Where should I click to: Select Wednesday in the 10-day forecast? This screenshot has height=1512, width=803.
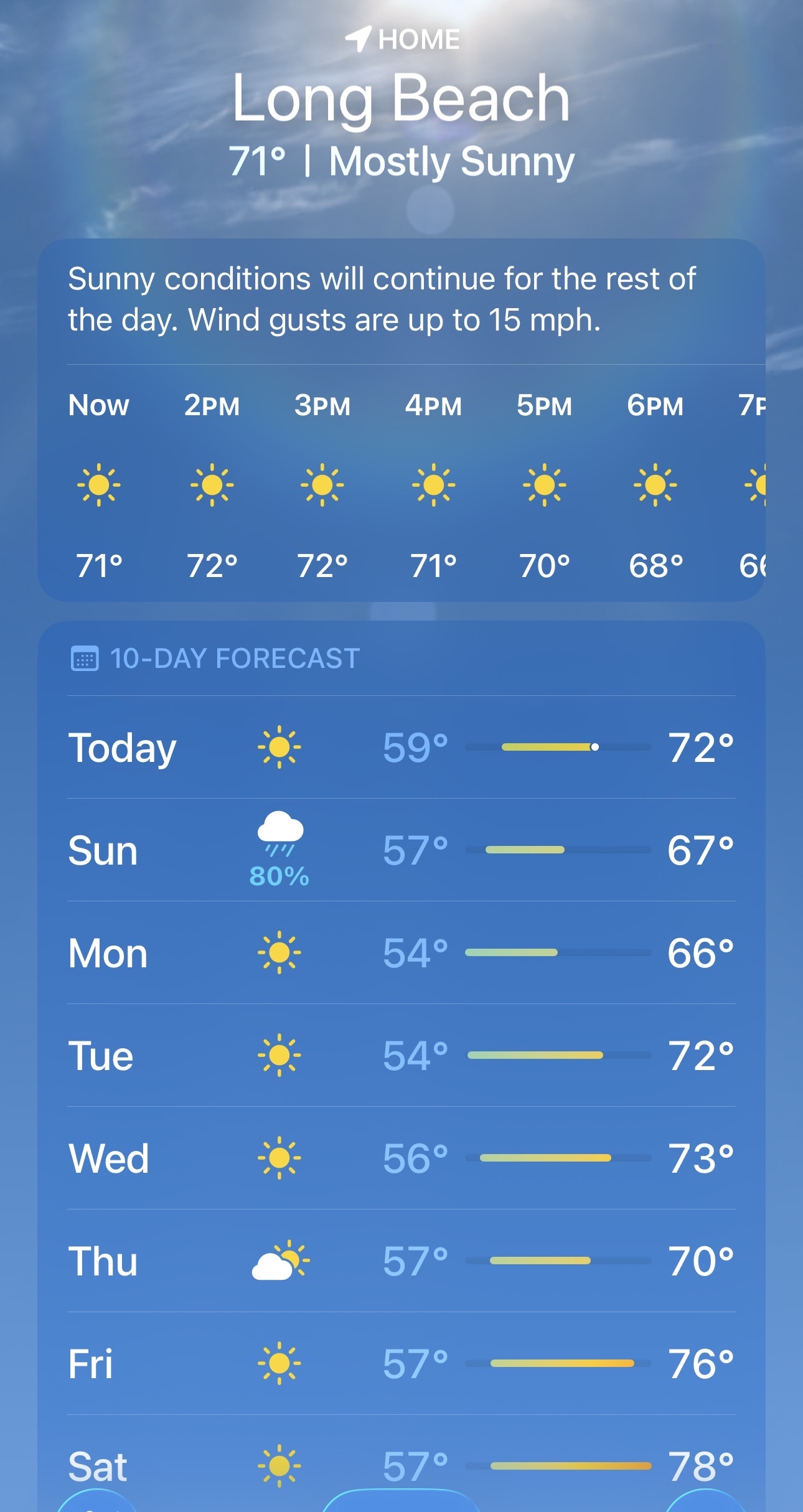401,1158
